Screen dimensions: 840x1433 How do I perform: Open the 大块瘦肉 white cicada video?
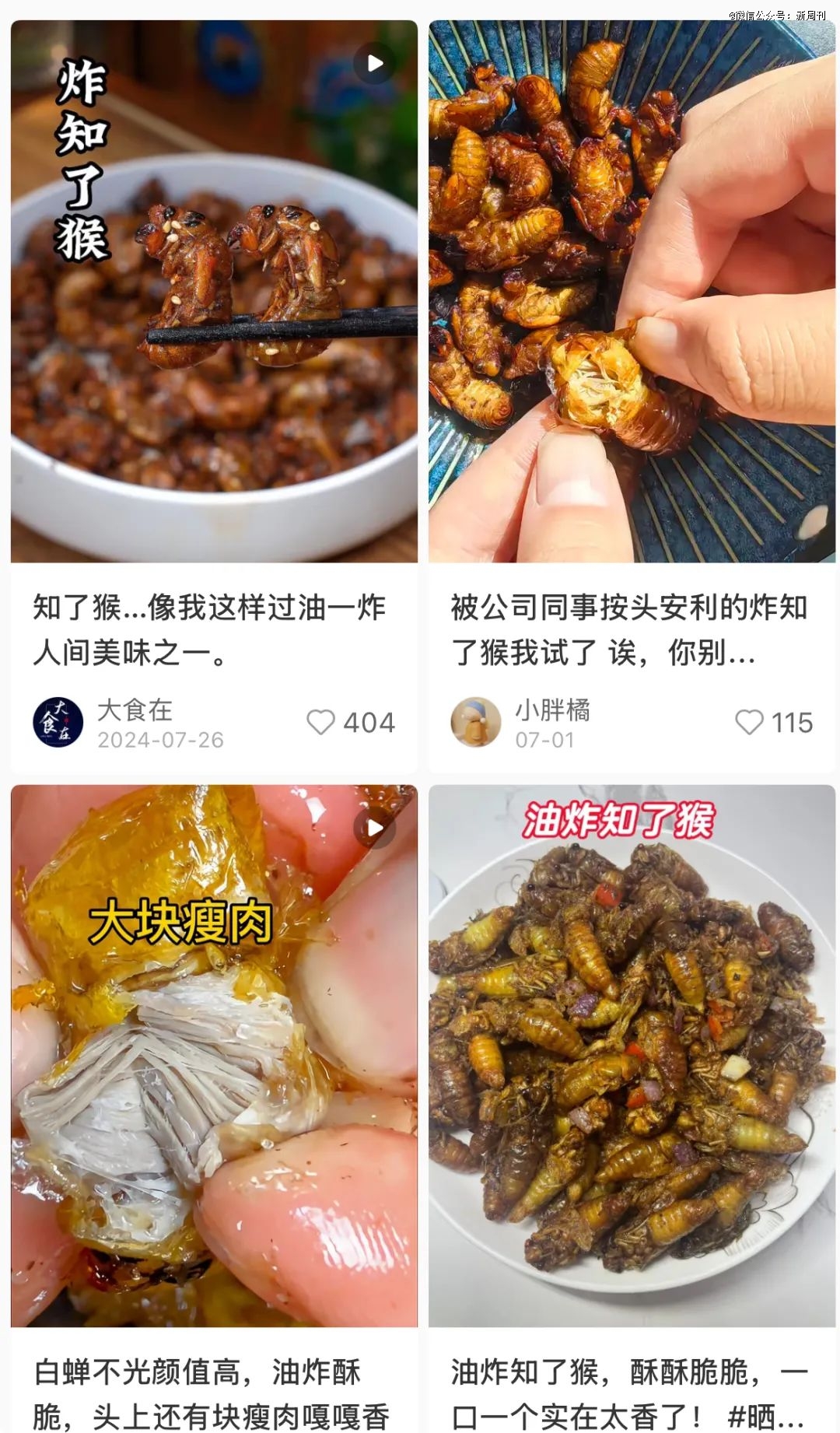(214, 1054)
